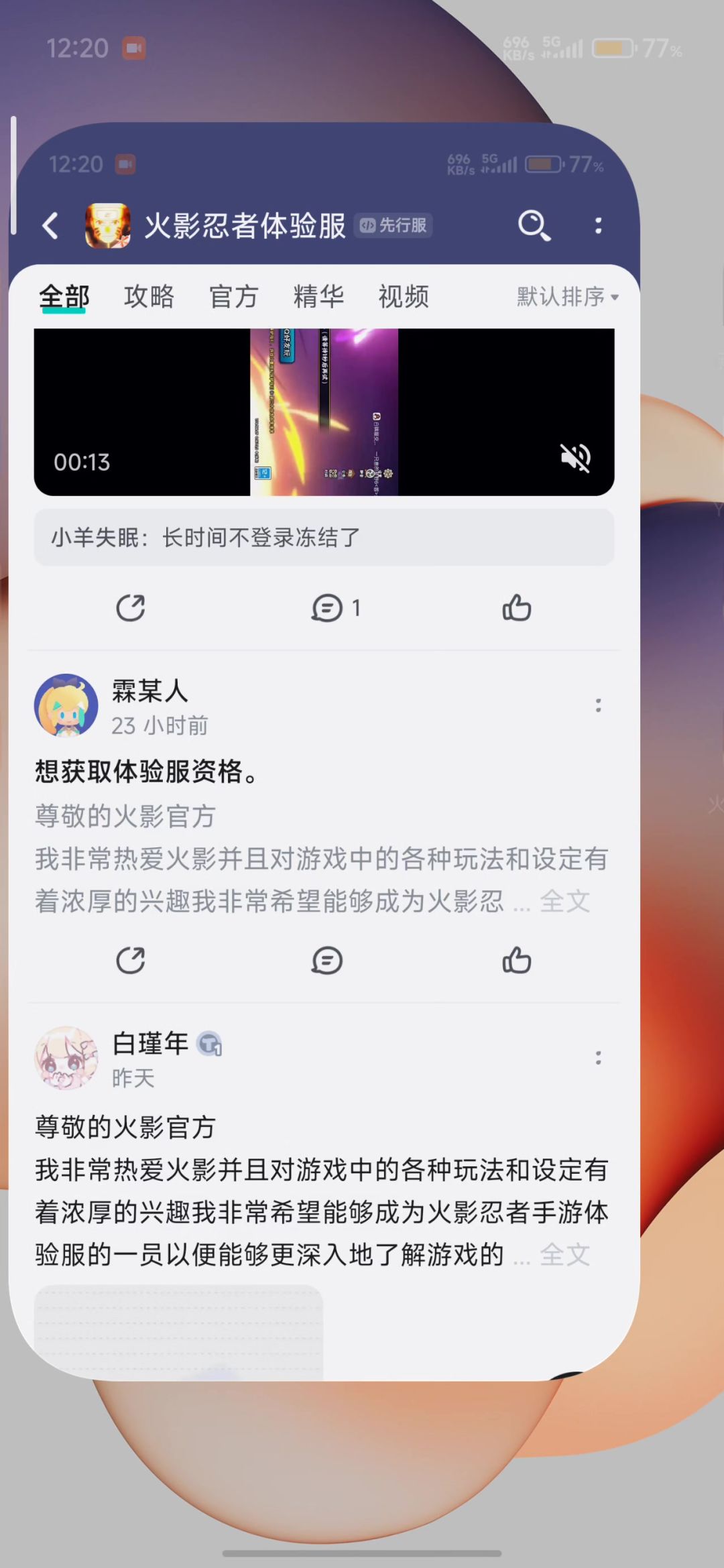Open the 默认排序 sort dropdown
724x1568 pixels.
point(566,296)
